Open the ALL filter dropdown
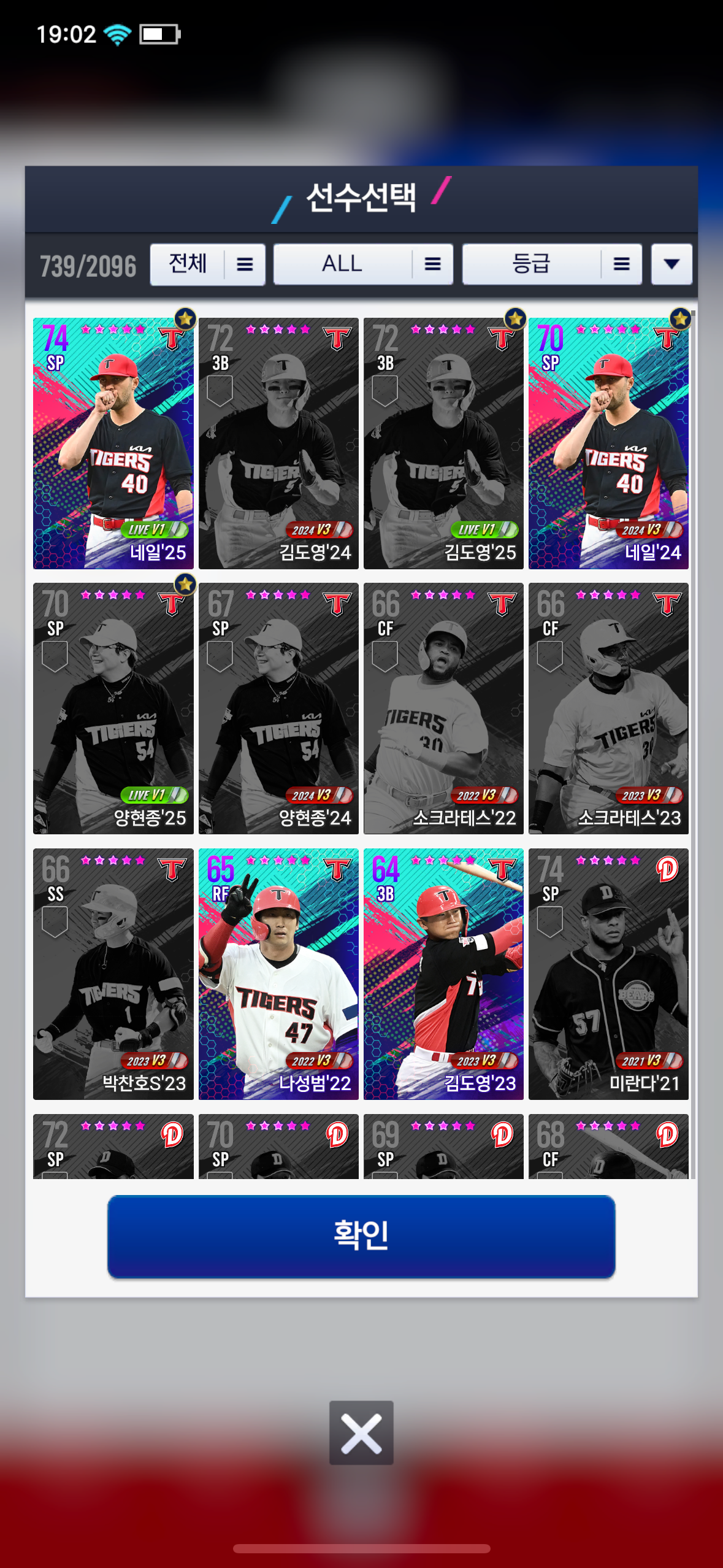 pyautogui.click(x=363, y=264)
